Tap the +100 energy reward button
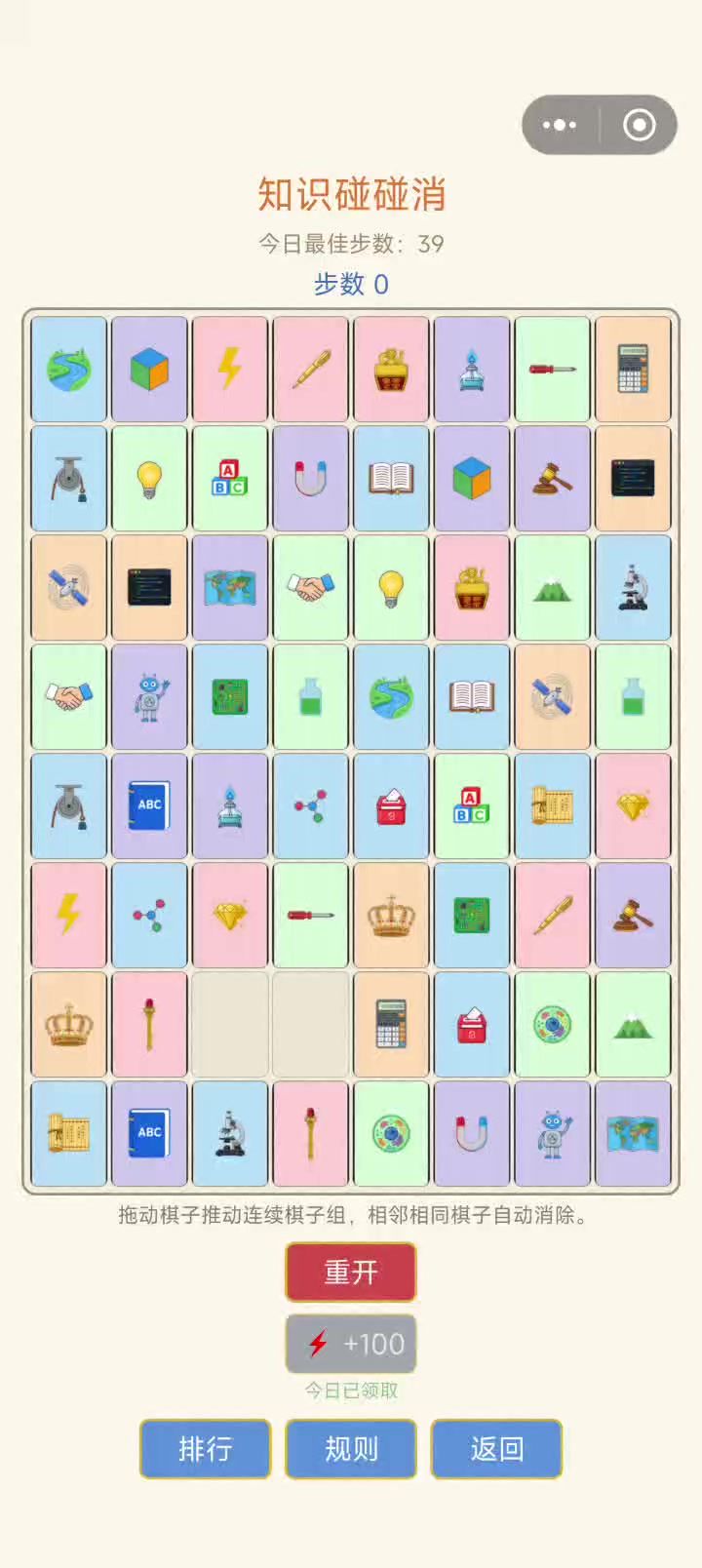The height and width of the screenshot is (1568, 702). (351, 1344)
